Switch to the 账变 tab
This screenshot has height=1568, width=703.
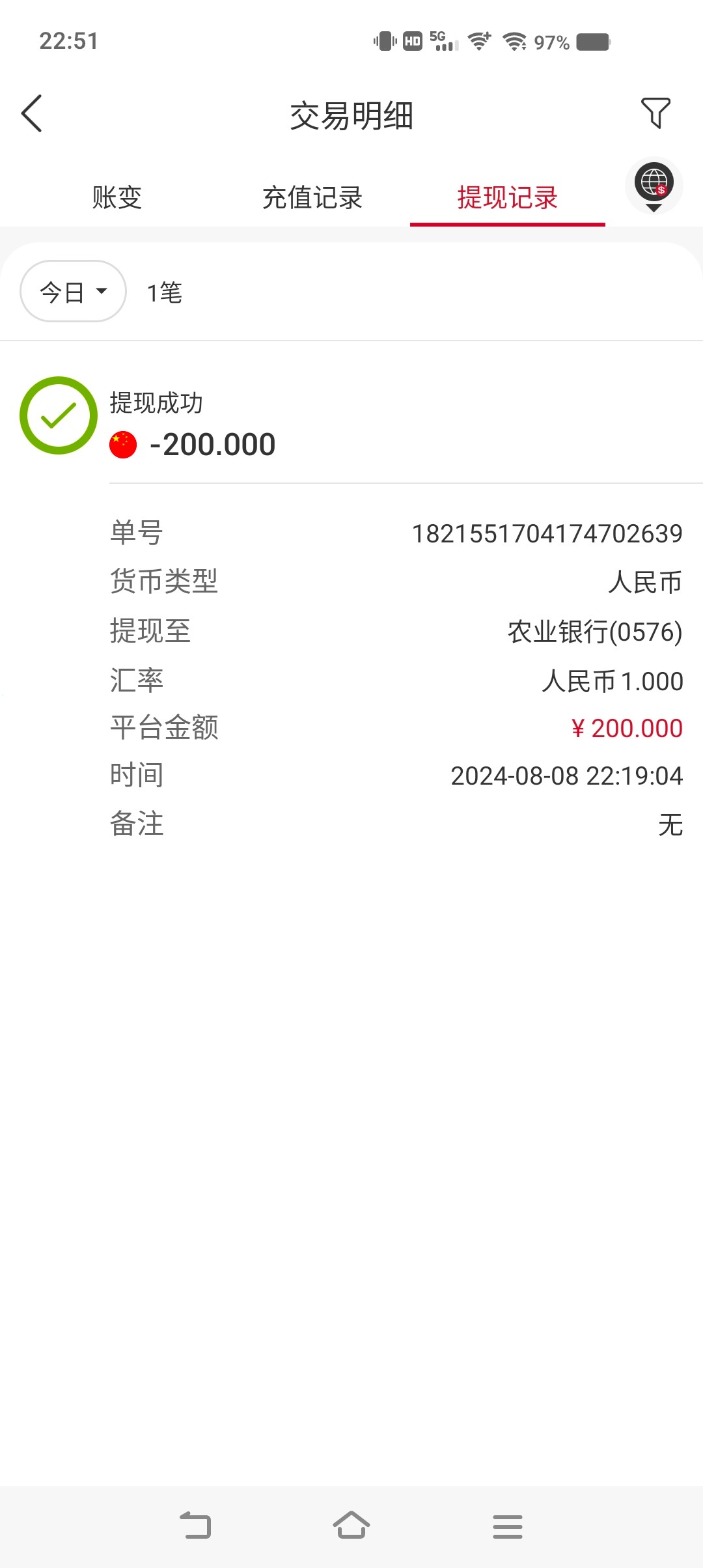coord(117,197)
